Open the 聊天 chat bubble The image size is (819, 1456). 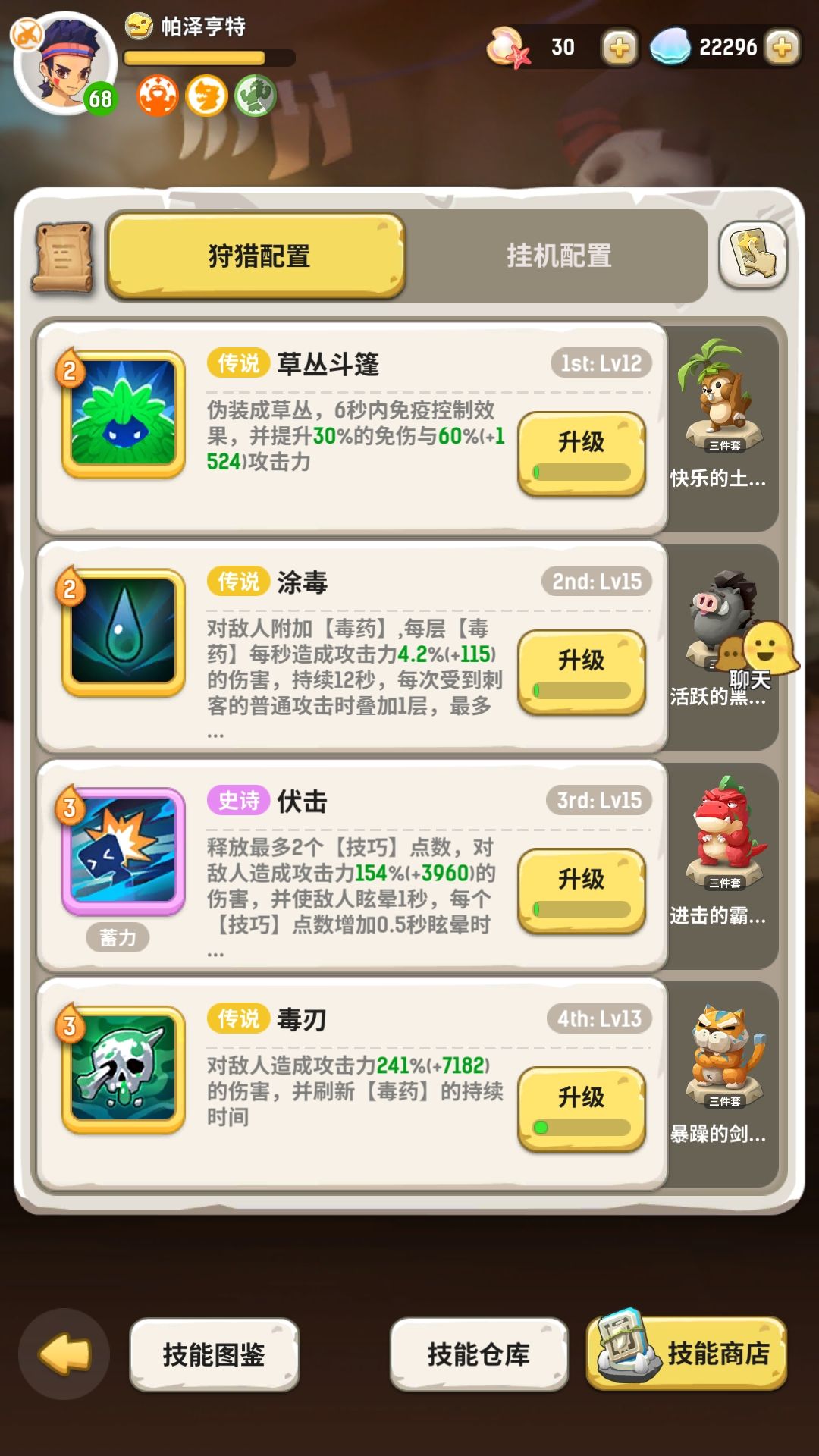(767, 651)
